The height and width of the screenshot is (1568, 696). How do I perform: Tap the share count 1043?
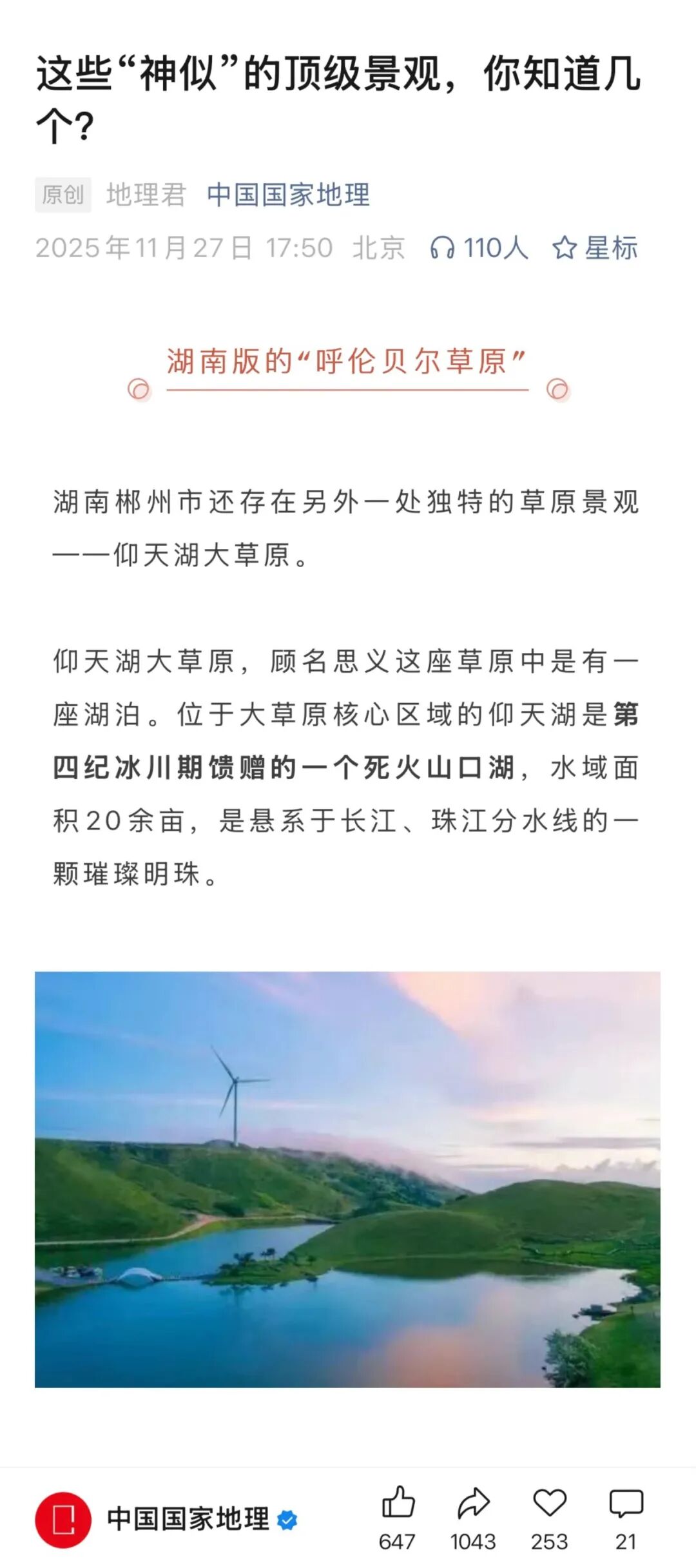[x=472, y=1542]
